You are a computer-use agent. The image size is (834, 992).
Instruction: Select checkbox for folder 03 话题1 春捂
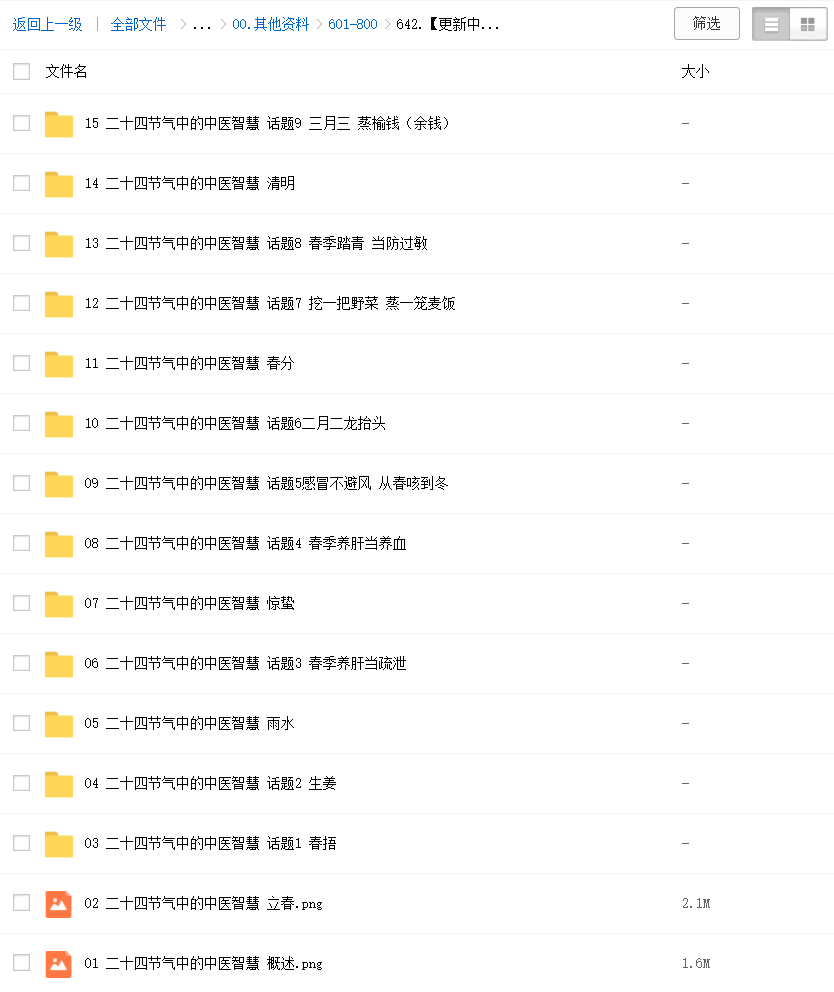(21, 843)
